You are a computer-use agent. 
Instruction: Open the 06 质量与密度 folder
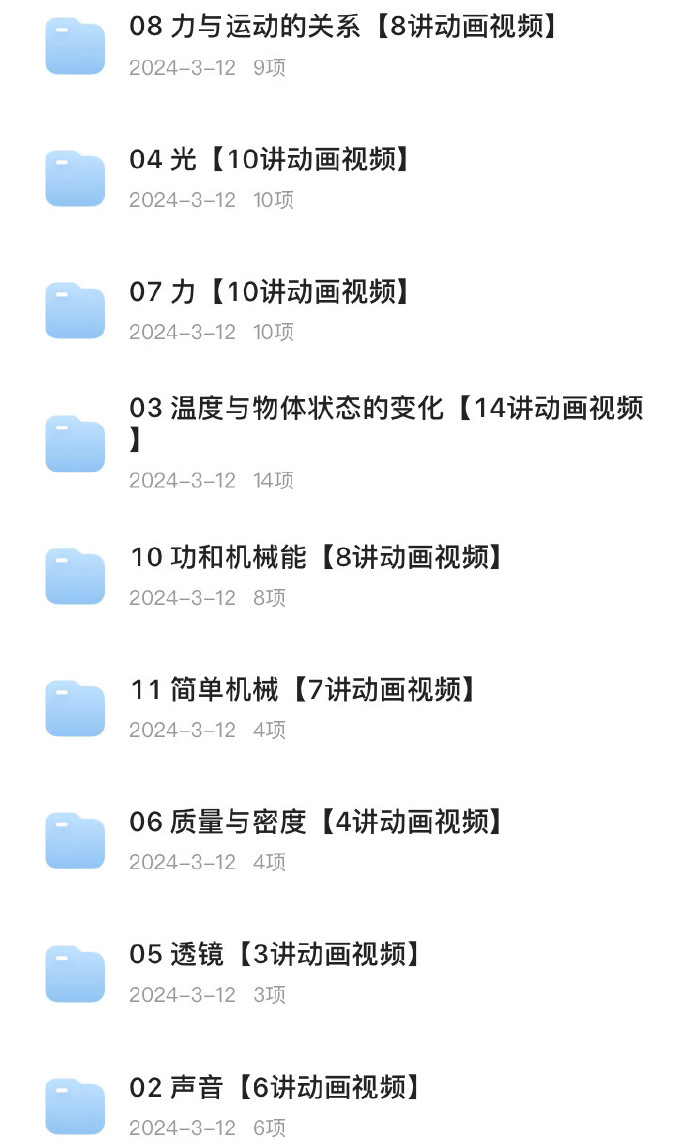[x=345, y=841]
